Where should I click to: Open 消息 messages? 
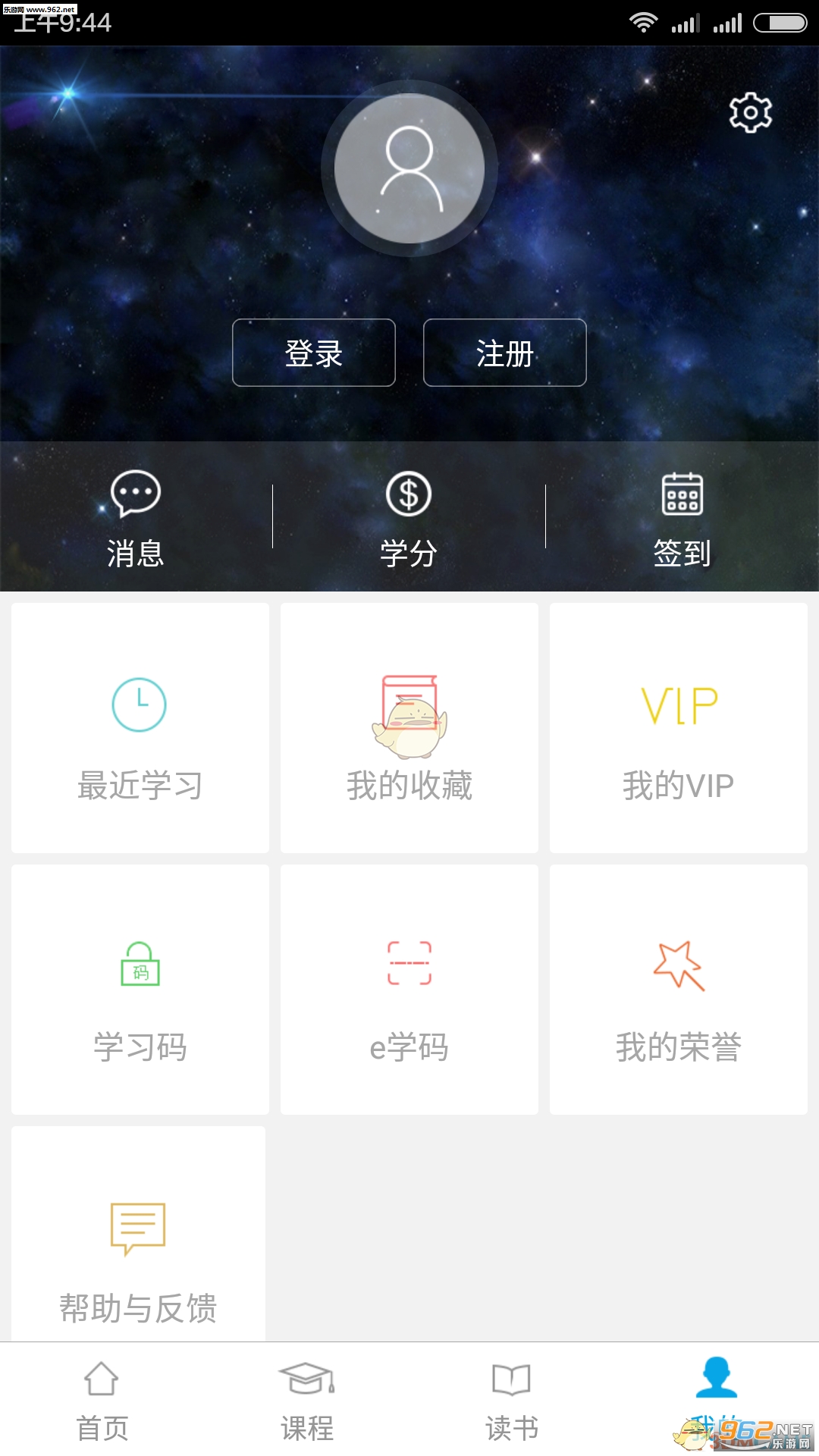click(x=136, y=518)
